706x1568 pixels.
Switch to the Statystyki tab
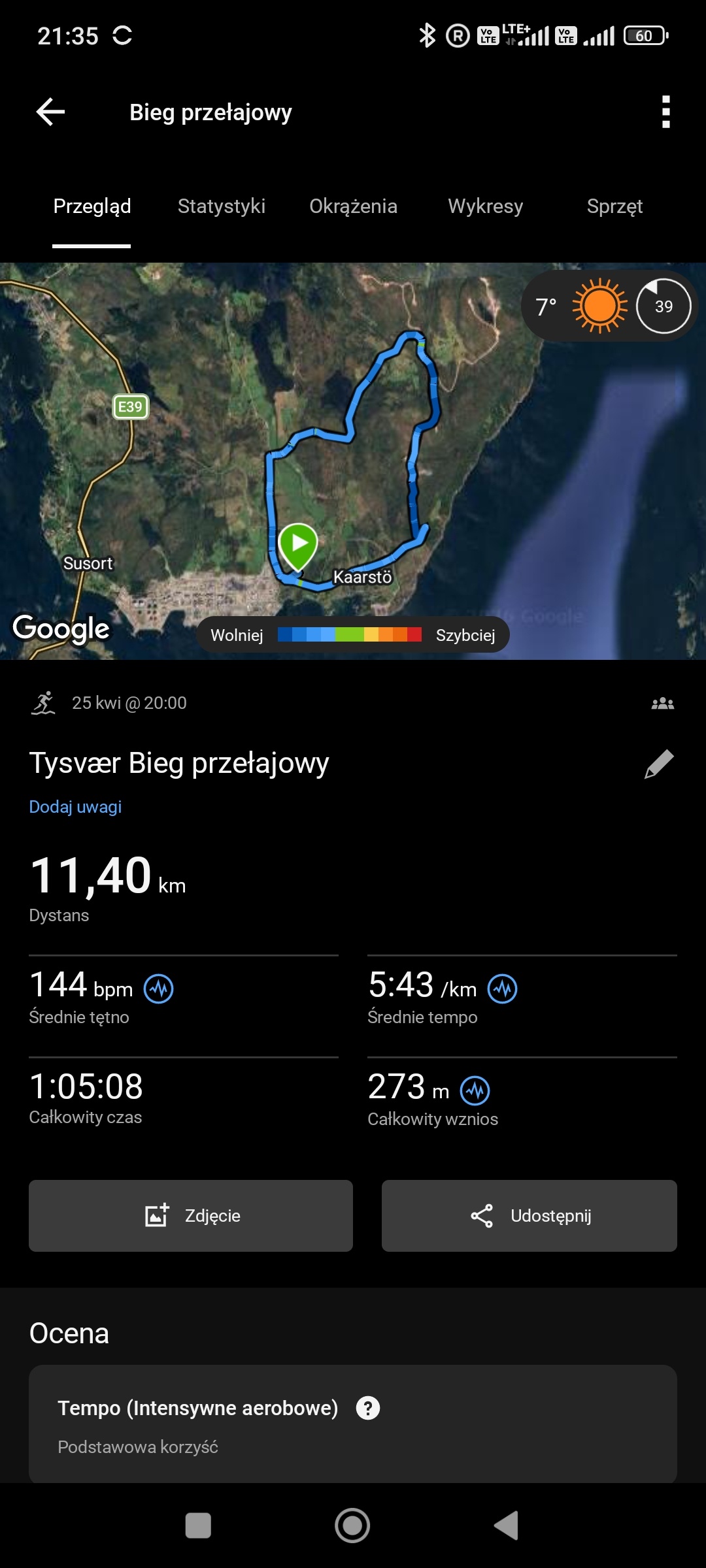(x=221, y=206)
